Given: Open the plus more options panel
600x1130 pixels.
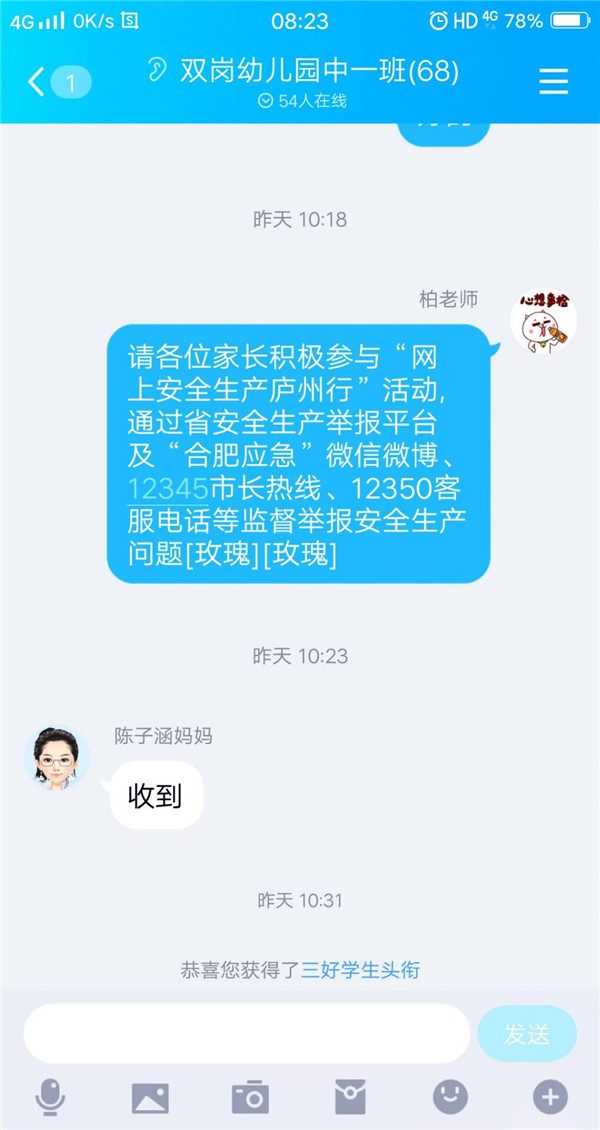Looking at the screenshot, I should coord(550,1097).
